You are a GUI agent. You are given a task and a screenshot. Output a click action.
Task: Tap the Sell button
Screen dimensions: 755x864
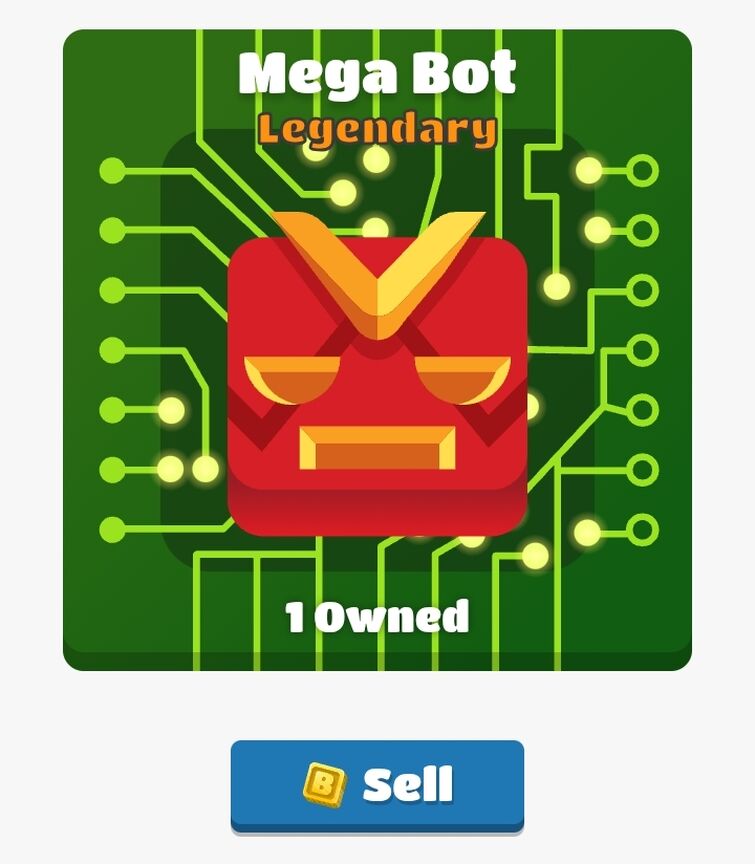pyautogui.click(x=377, y=784)
